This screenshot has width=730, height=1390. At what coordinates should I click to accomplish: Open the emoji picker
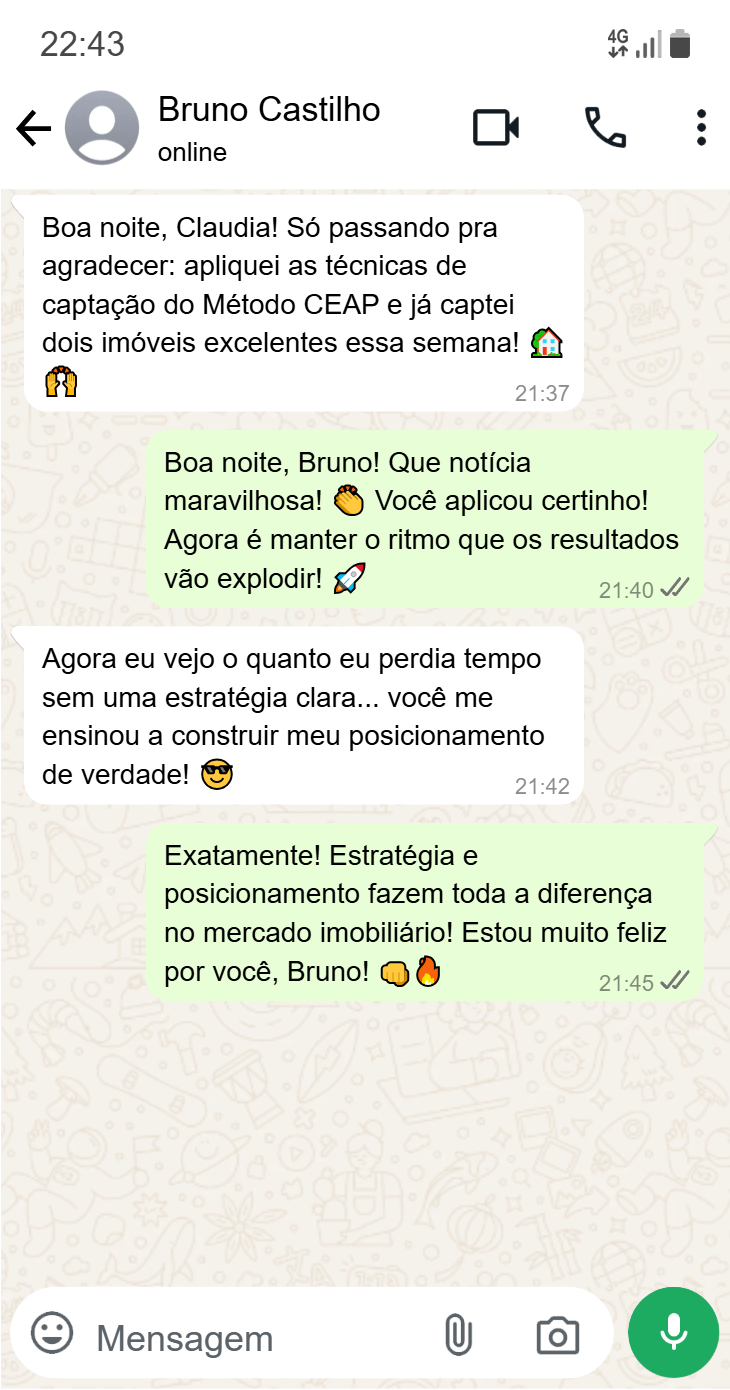pyautogui.click(x=52, y=1334)
